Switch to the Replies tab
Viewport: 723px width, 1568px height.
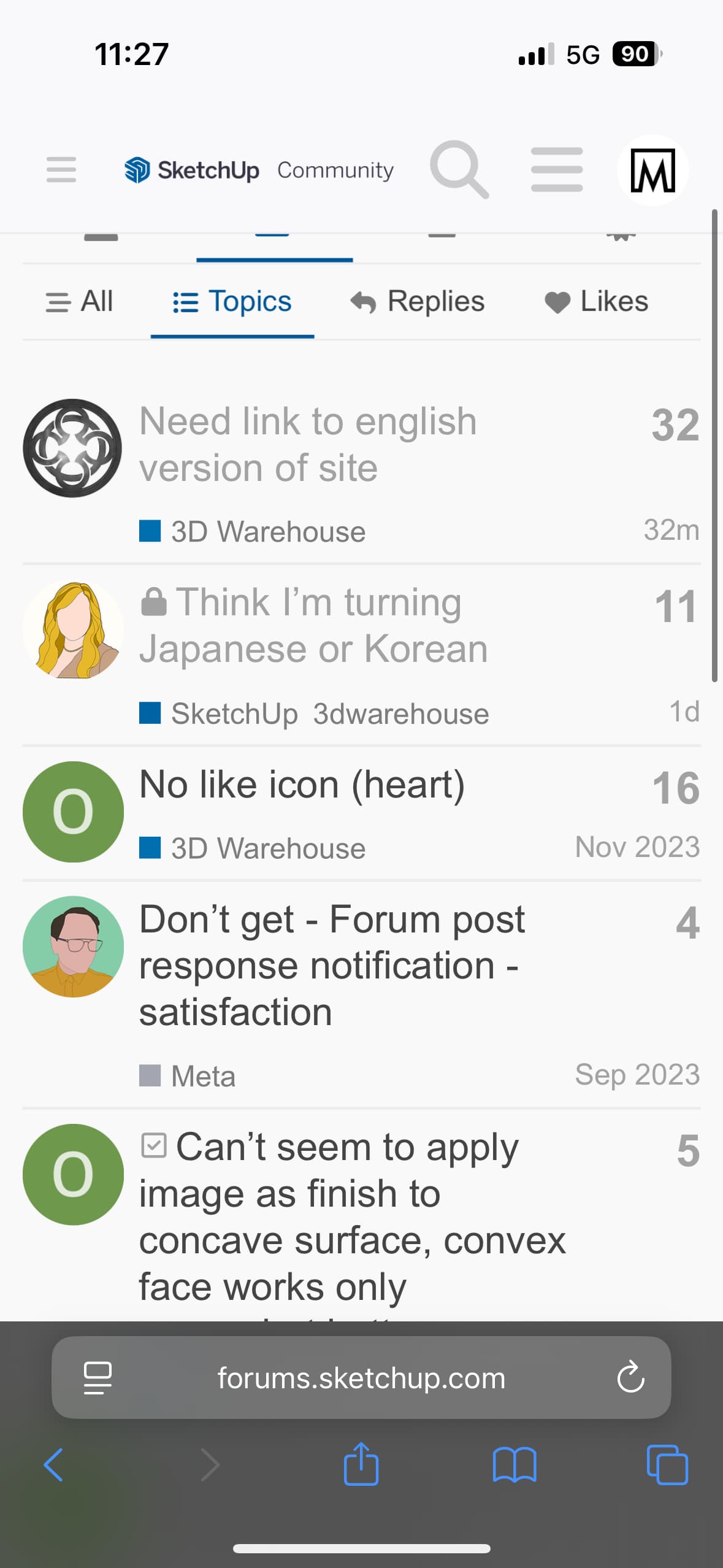tap(418, 302)
